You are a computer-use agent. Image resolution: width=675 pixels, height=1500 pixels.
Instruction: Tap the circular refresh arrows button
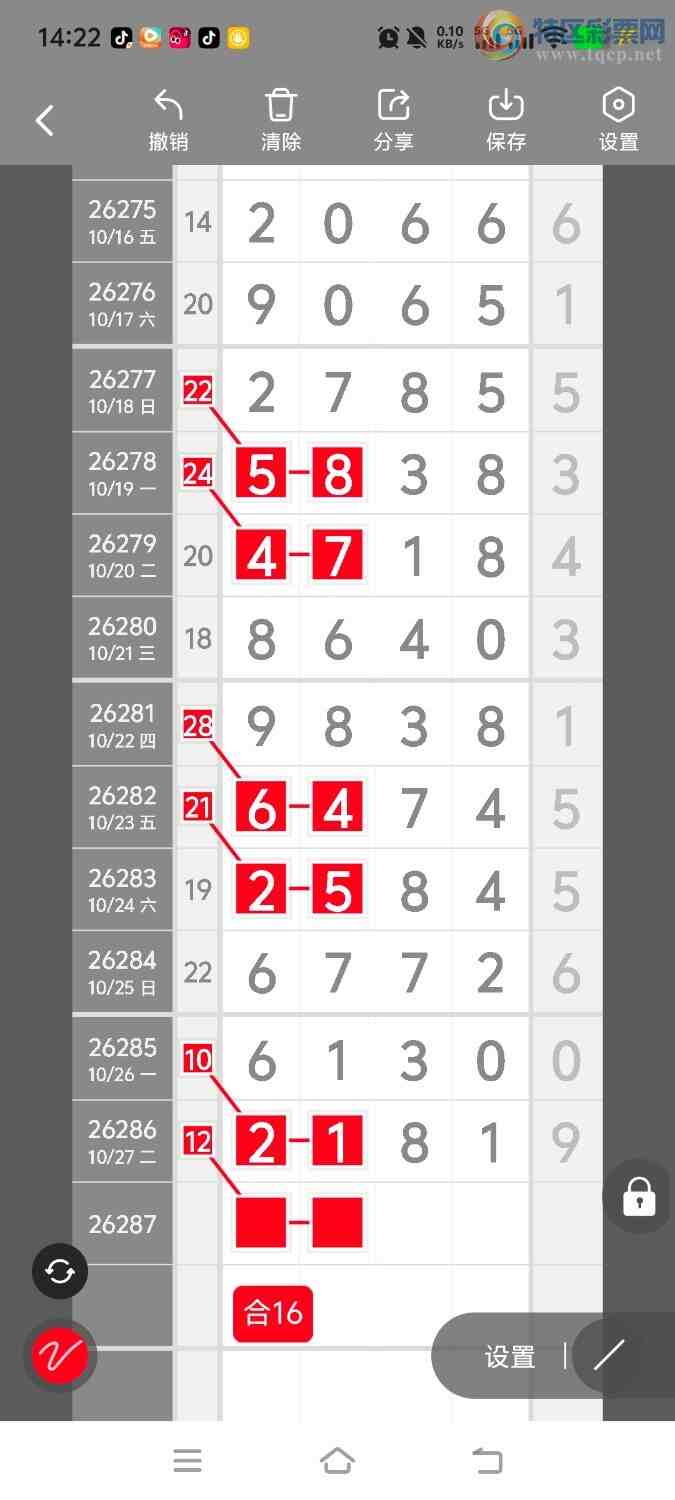pyautogui.click(x=60, y=1271)
